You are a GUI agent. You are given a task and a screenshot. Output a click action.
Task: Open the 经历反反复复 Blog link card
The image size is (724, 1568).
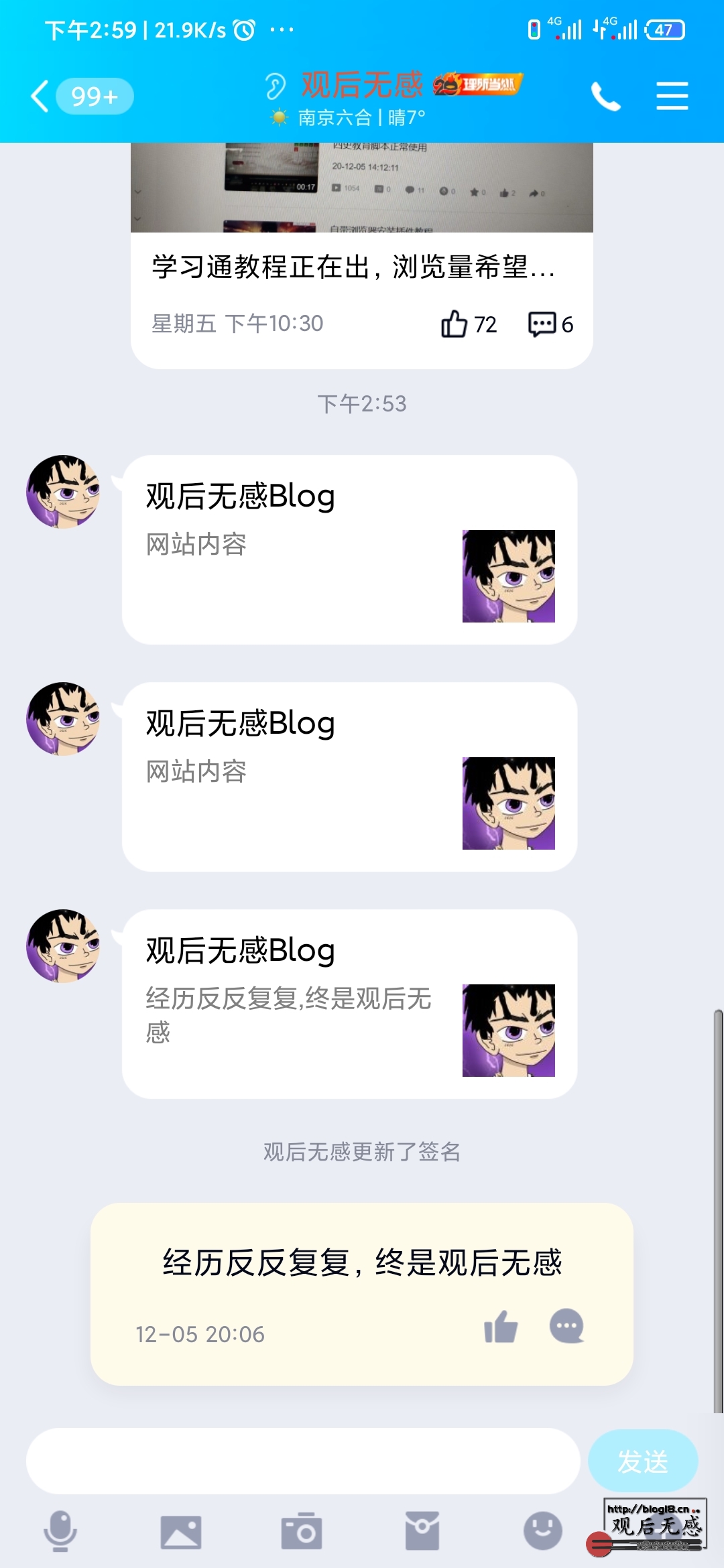coord(349,1004)
